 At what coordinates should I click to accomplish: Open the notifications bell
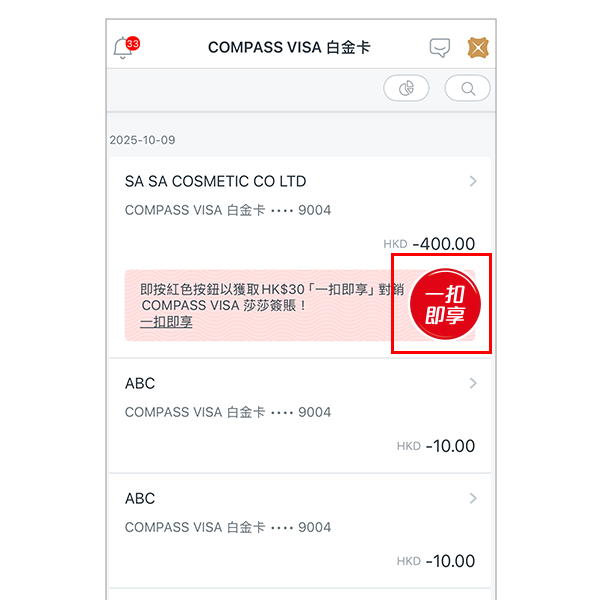[124, 48]
